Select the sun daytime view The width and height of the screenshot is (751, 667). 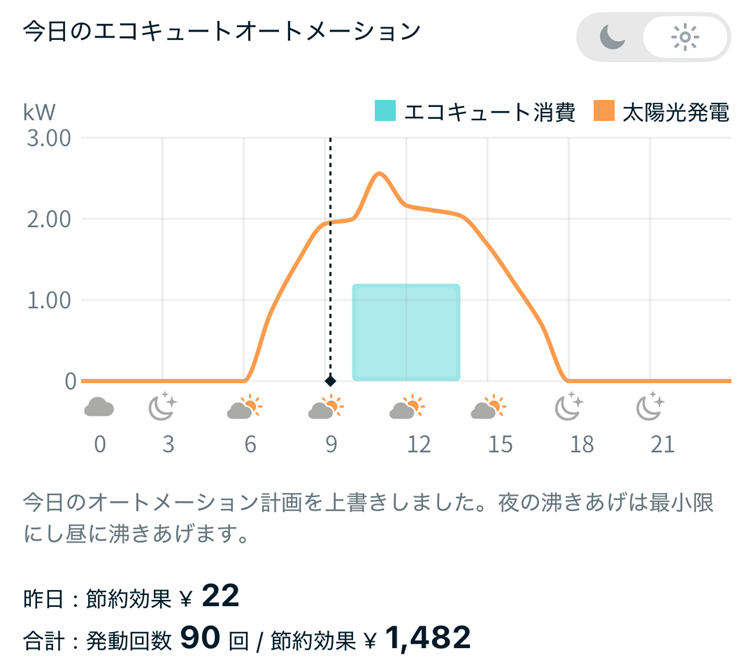(x=685, y=38)
